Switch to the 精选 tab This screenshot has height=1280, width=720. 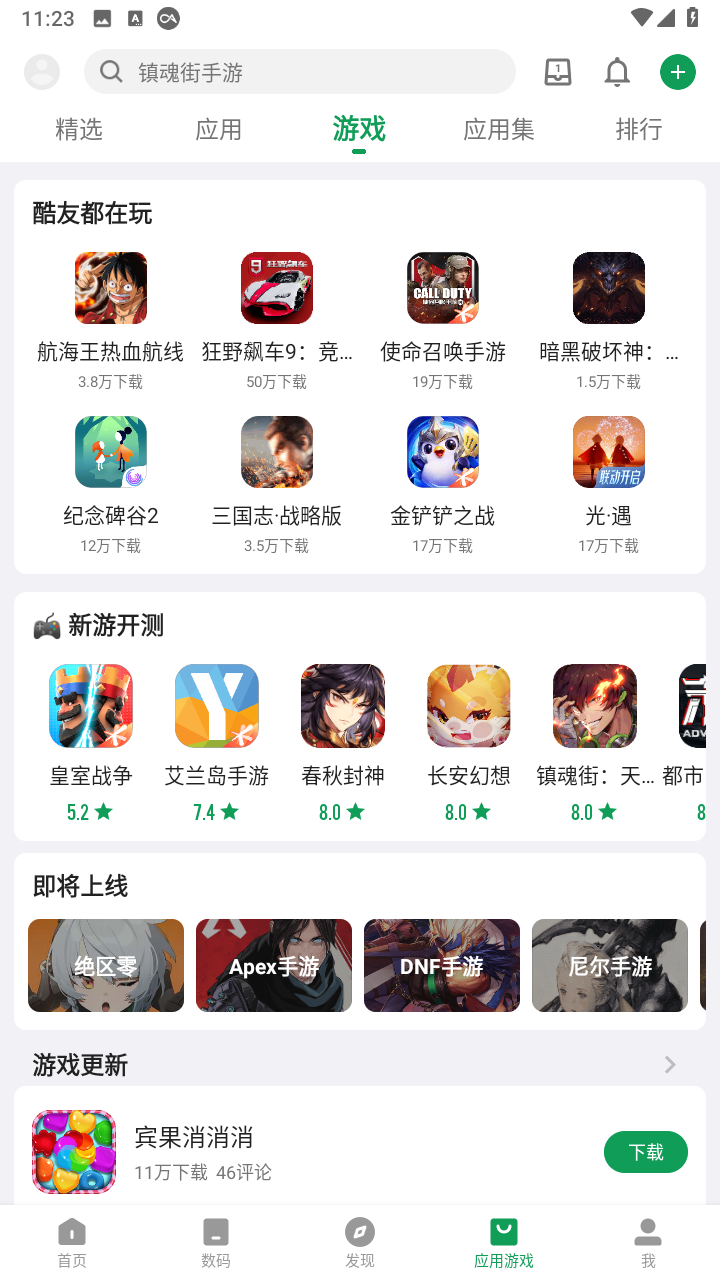pyautogui.click(x=79, y=129)
